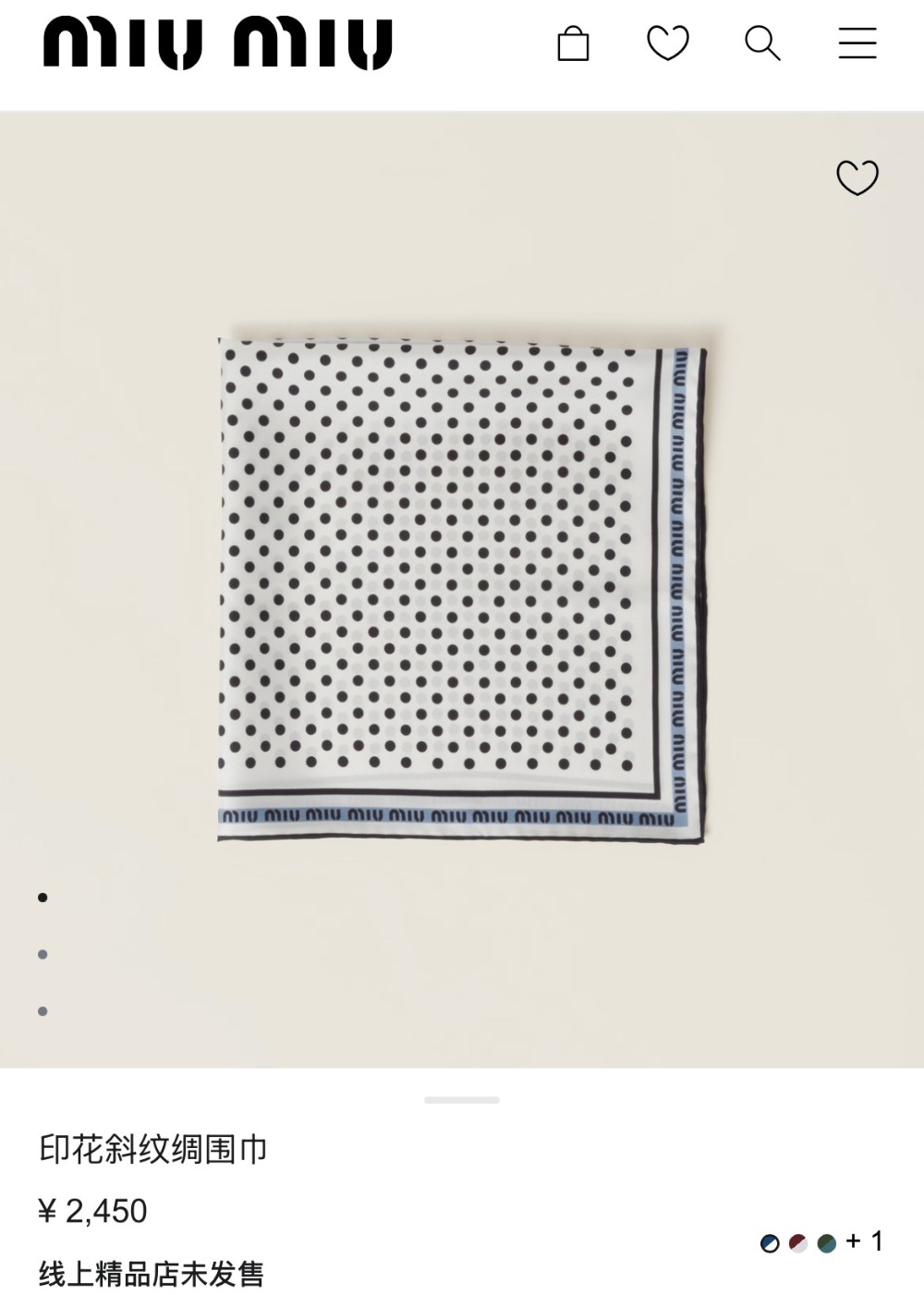Open the wishlist heart in header

(x=667, y=43)
